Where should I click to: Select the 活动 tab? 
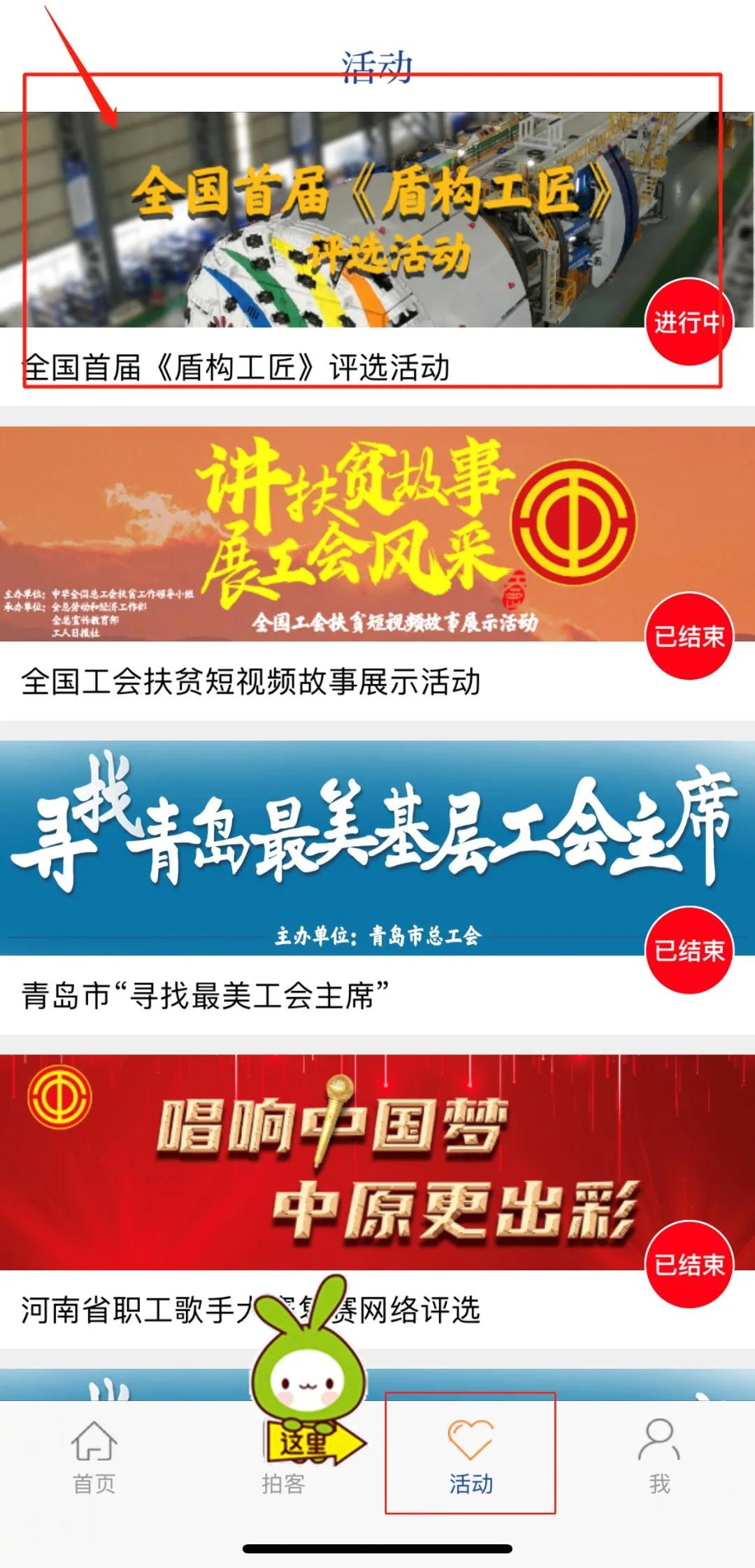click(x=470, y=1456)
